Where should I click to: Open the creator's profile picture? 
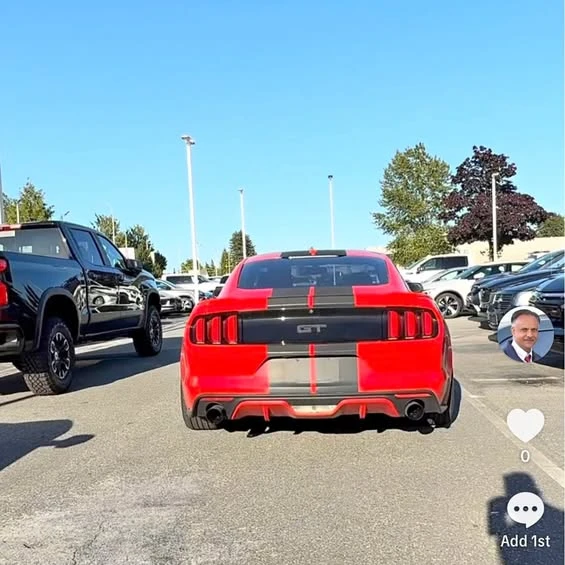click(x=525, y=334)
